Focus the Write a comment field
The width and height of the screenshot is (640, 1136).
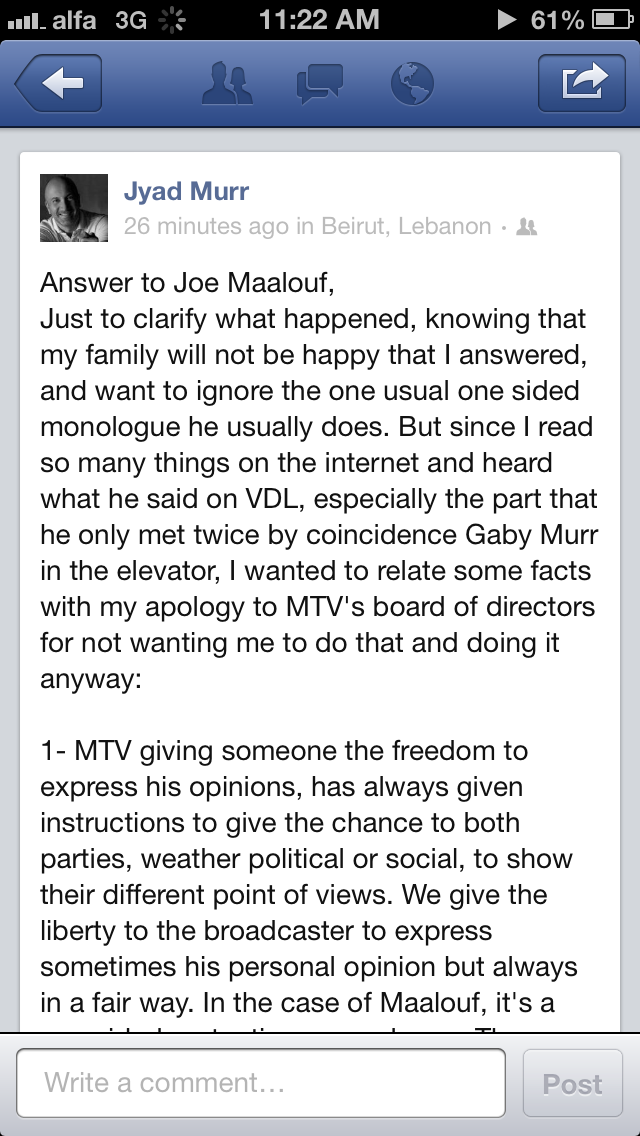point(260,1083)
